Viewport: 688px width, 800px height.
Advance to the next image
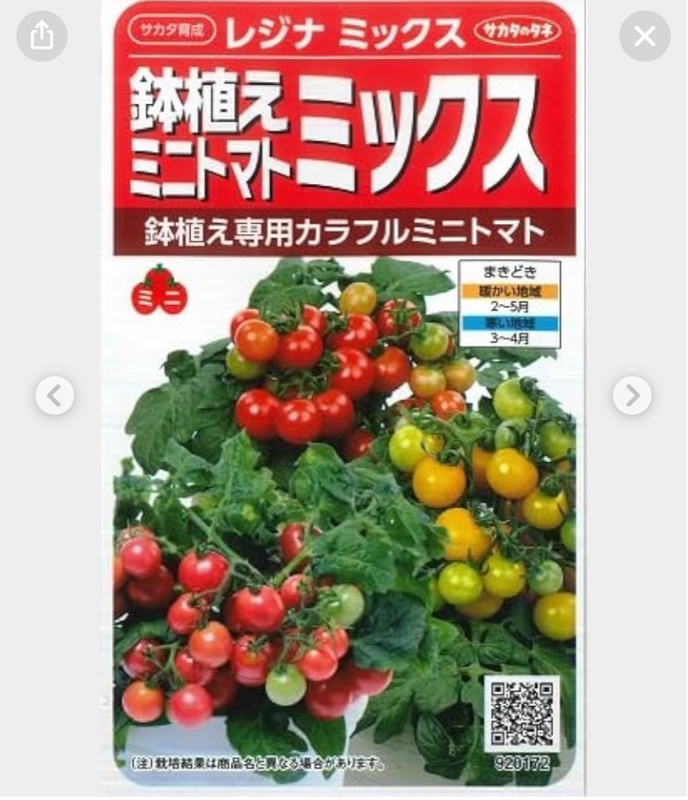(x=632, y=396)
